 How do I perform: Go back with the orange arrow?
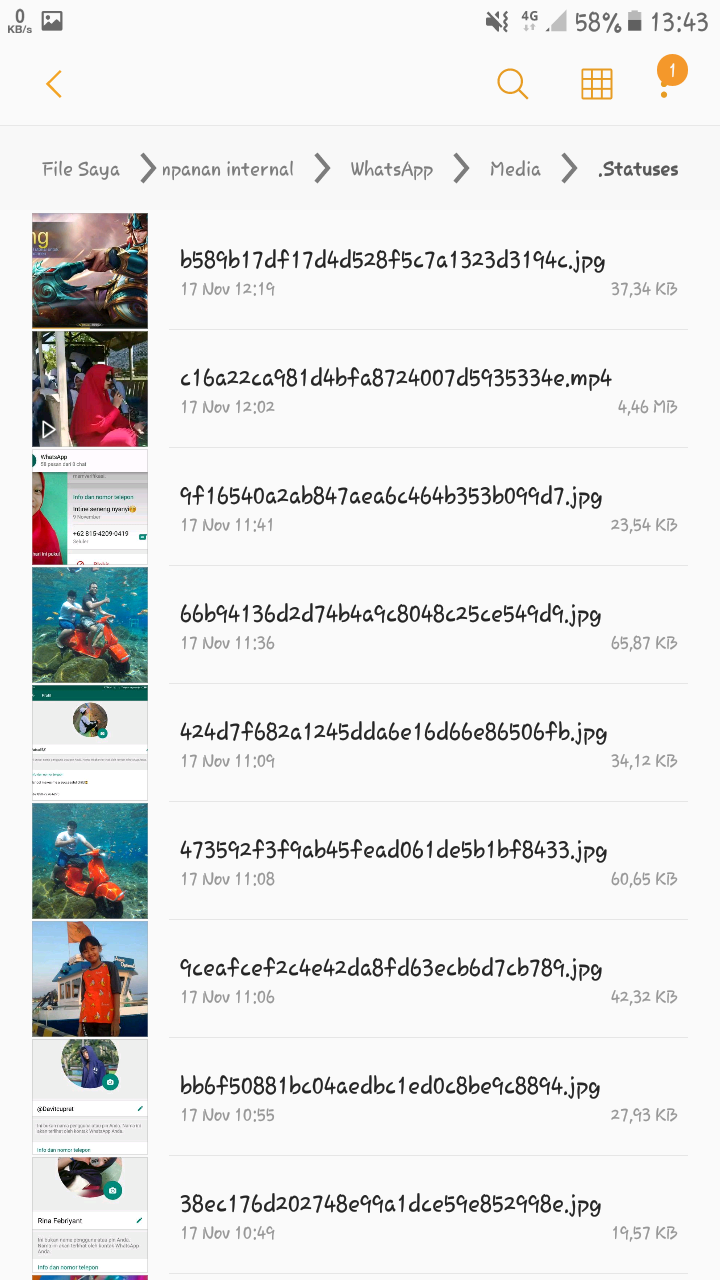pyautogui.click(x=54, y=84)
